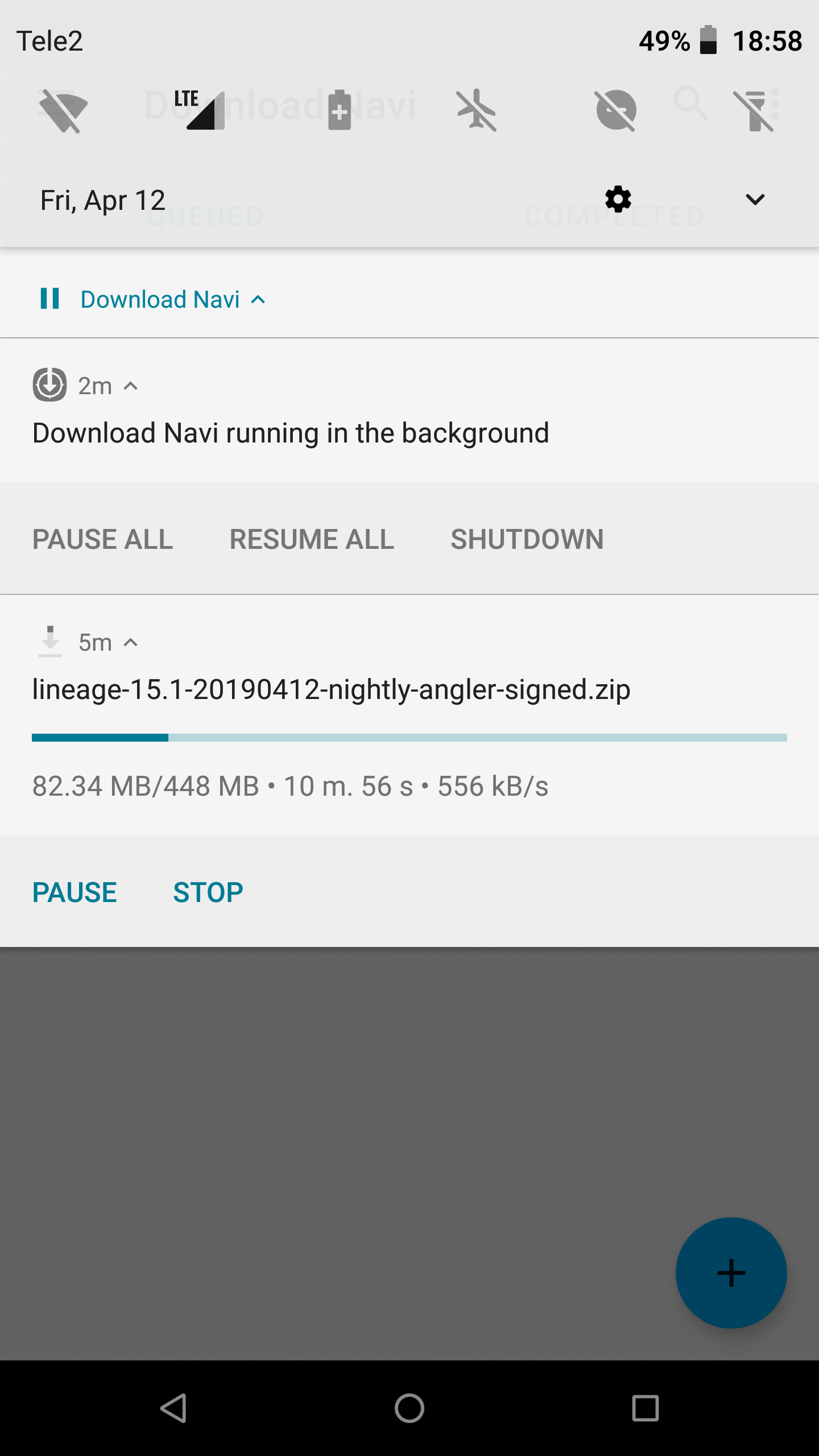Turn on the flashlight
Screen dimensions: 819x1456
tap(753, 110)
